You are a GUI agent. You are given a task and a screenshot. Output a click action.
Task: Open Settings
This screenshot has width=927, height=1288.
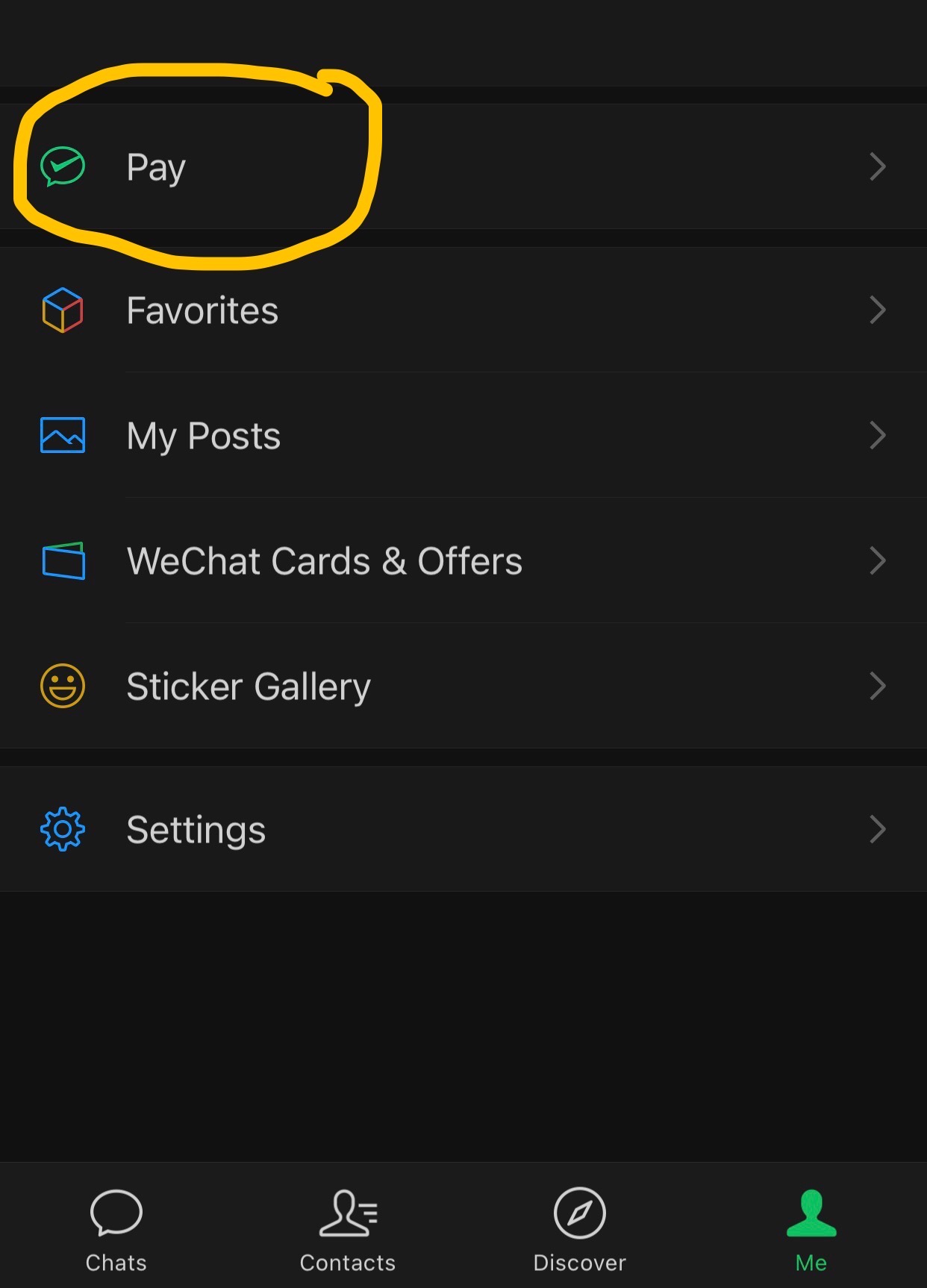coord(463,829)
